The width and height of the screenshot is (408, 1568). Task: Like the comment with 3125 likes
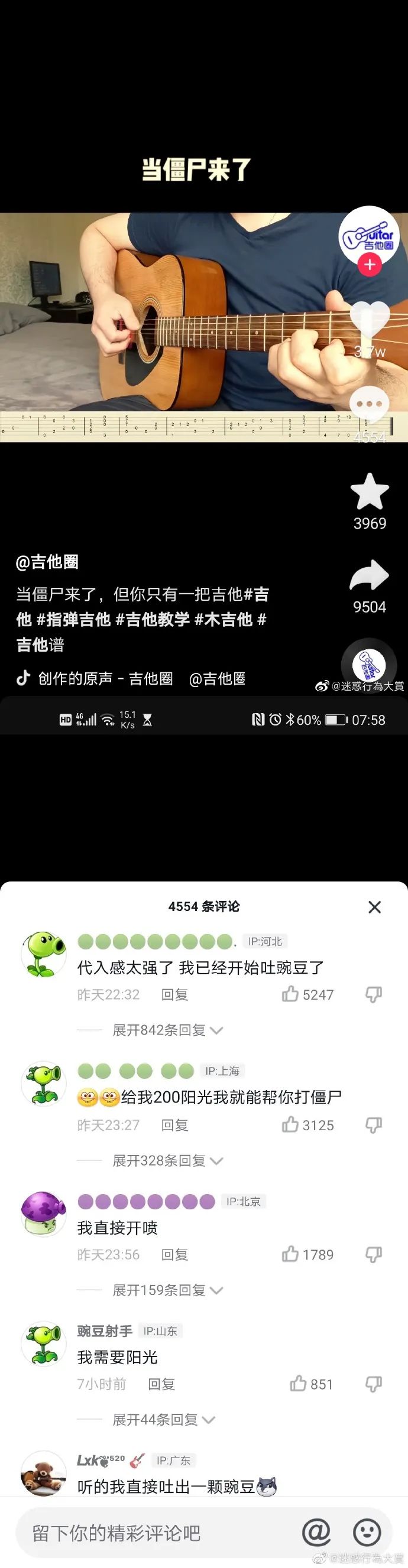pos(290,1124)
